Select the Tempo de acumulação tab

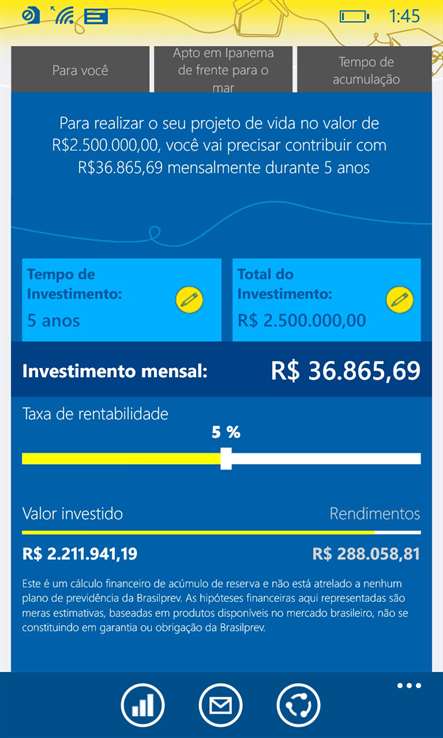point(365,69)
